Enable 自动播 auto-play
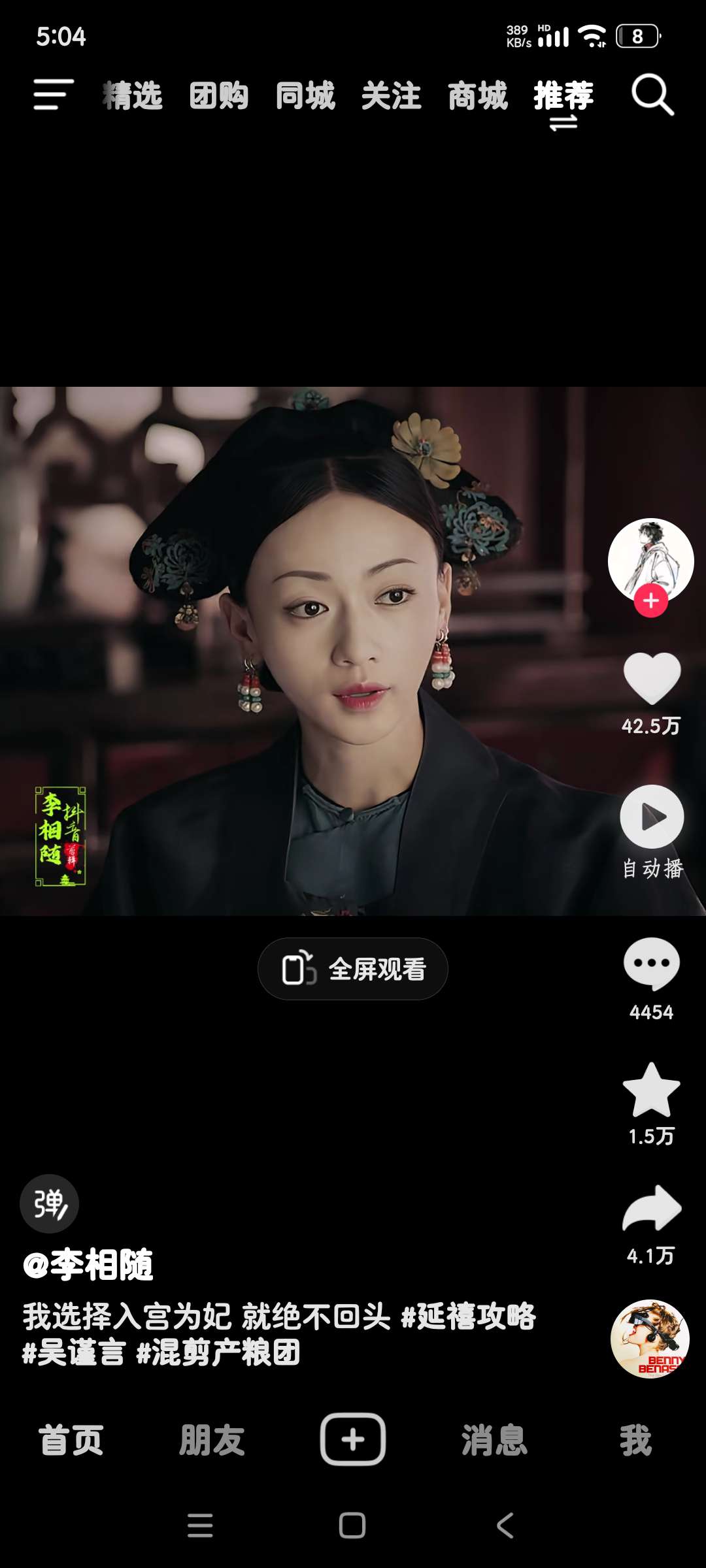 click(652, 831)
